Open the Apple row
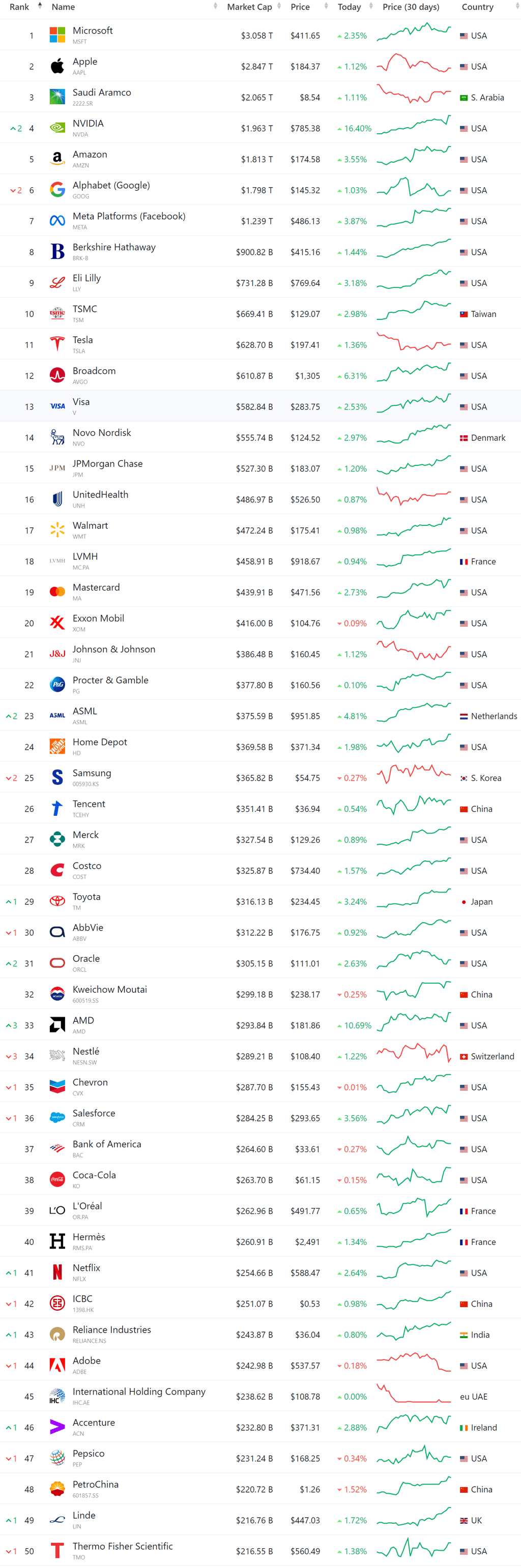 [84, 62]
